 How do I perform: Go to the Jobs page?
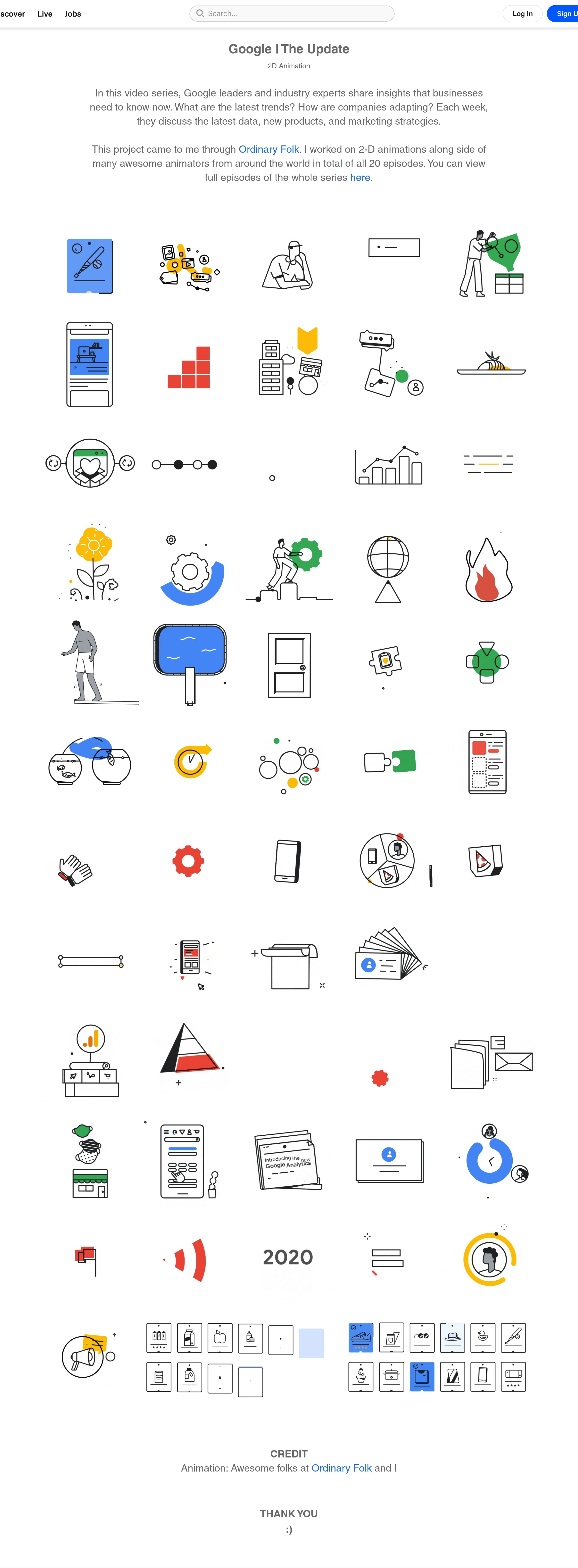(72, 13)
